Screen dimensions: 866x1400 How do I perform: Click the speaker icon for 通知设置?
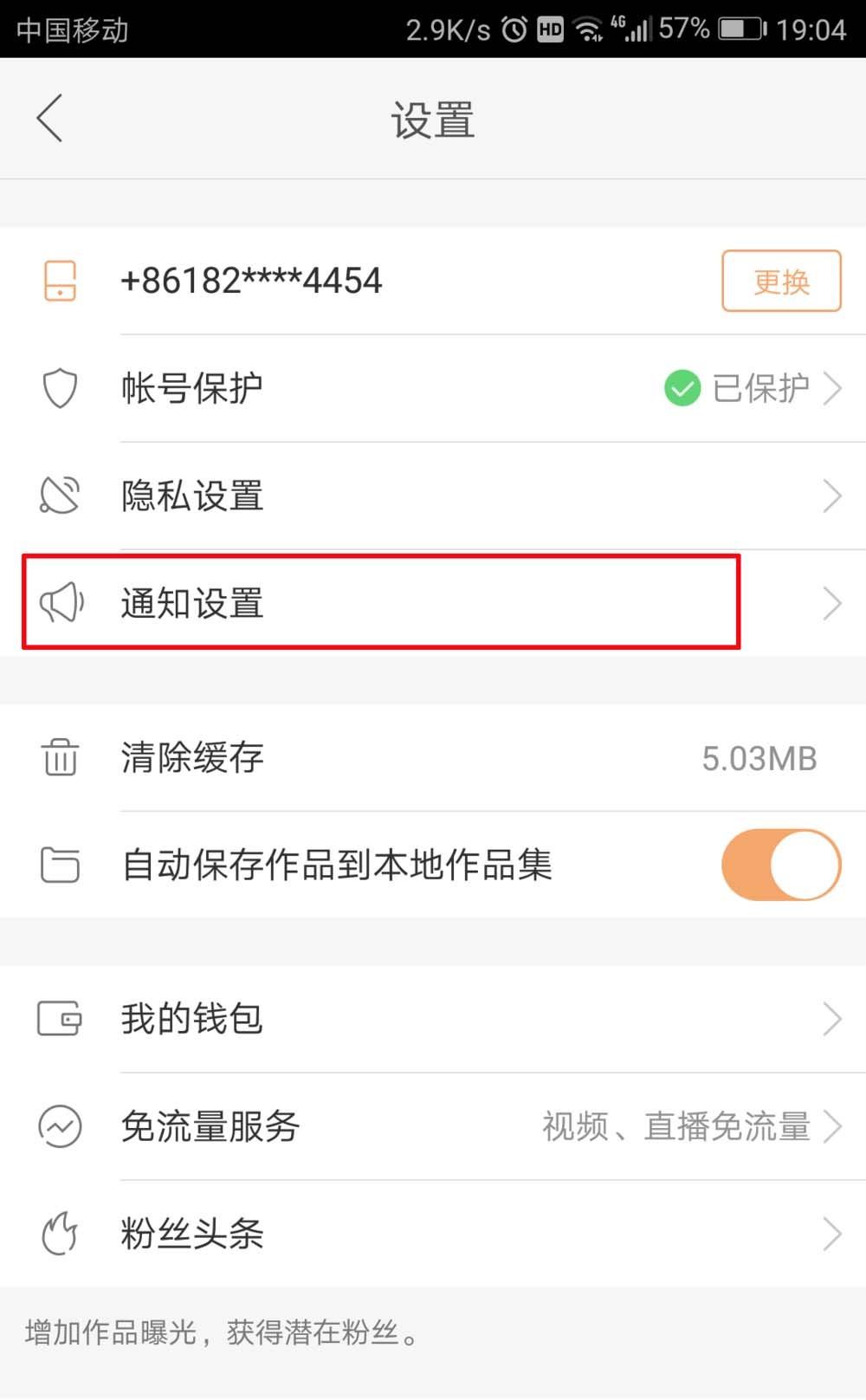(x=61, y=603)
